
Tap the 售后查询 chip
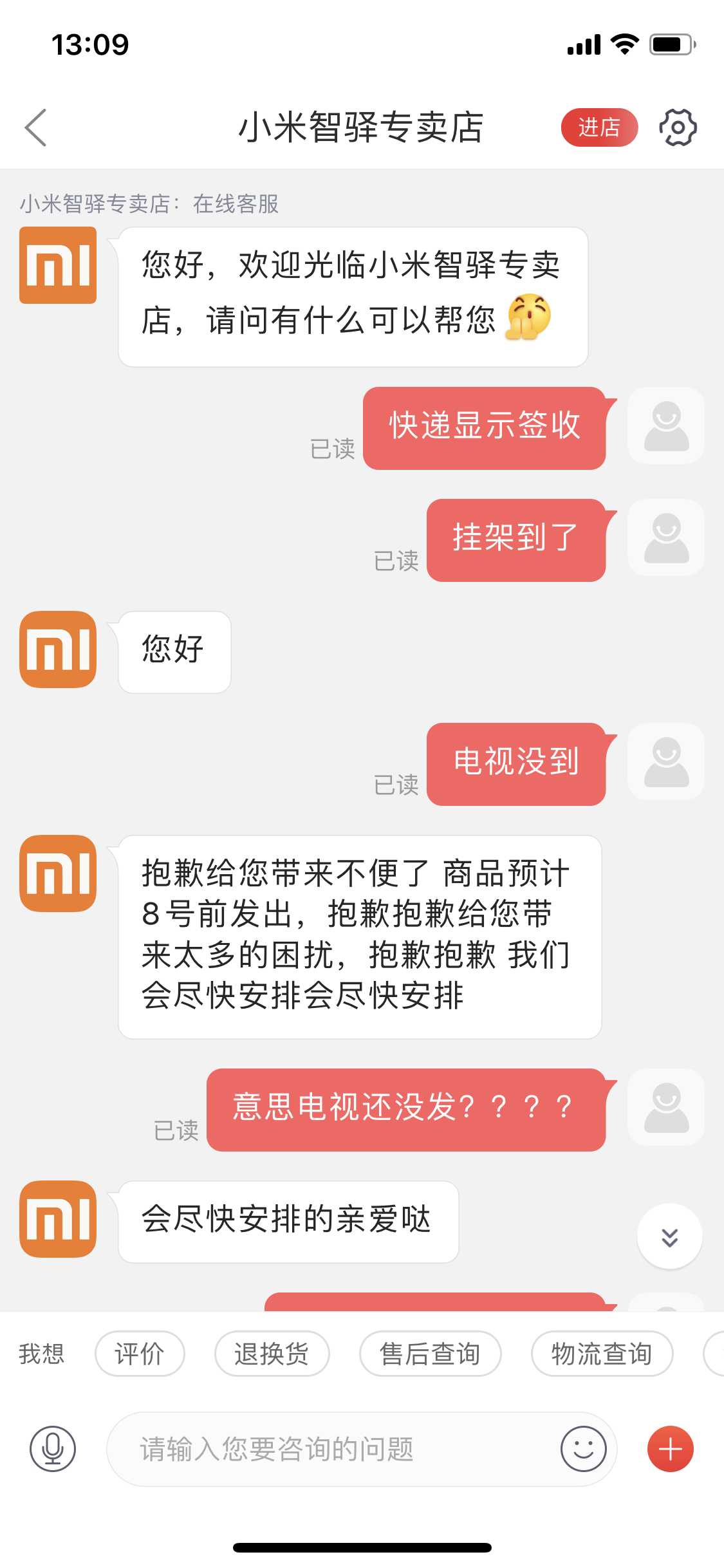(430, 1354)
